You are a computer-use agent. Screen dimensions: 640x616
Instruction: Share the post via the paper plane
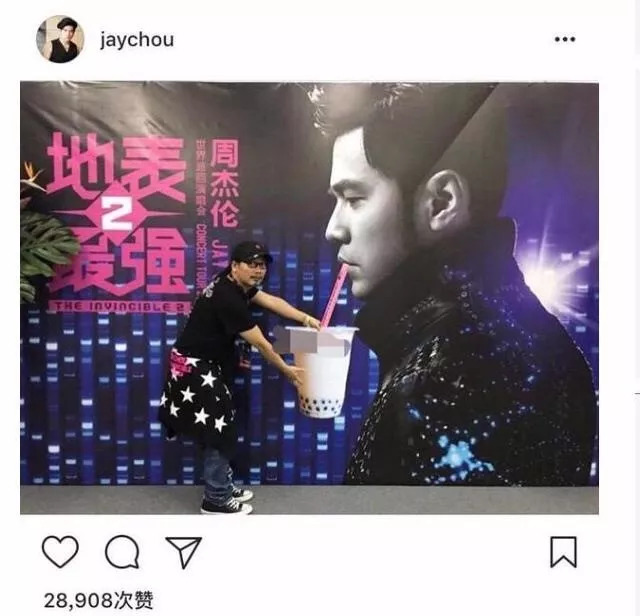click(183, 551)
